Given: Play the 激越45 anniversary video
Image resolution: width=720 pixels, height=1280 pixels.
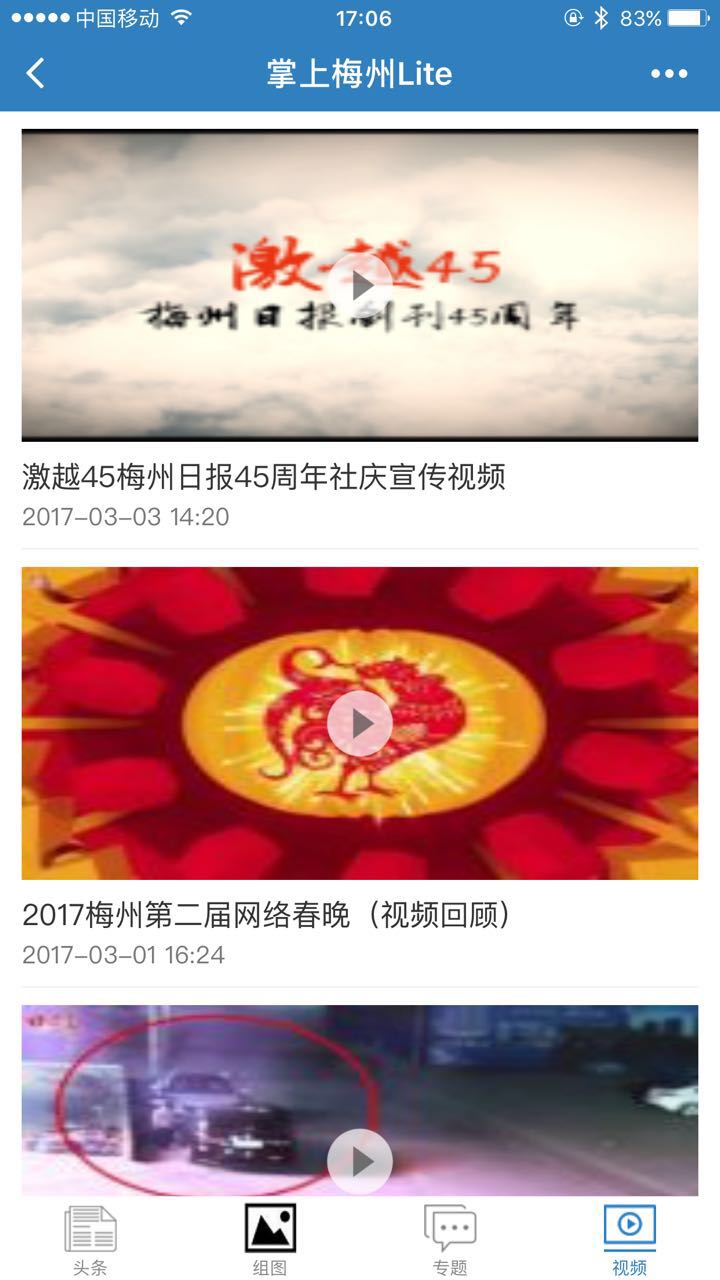Looking at the screenshot, I should click(360, 285).
